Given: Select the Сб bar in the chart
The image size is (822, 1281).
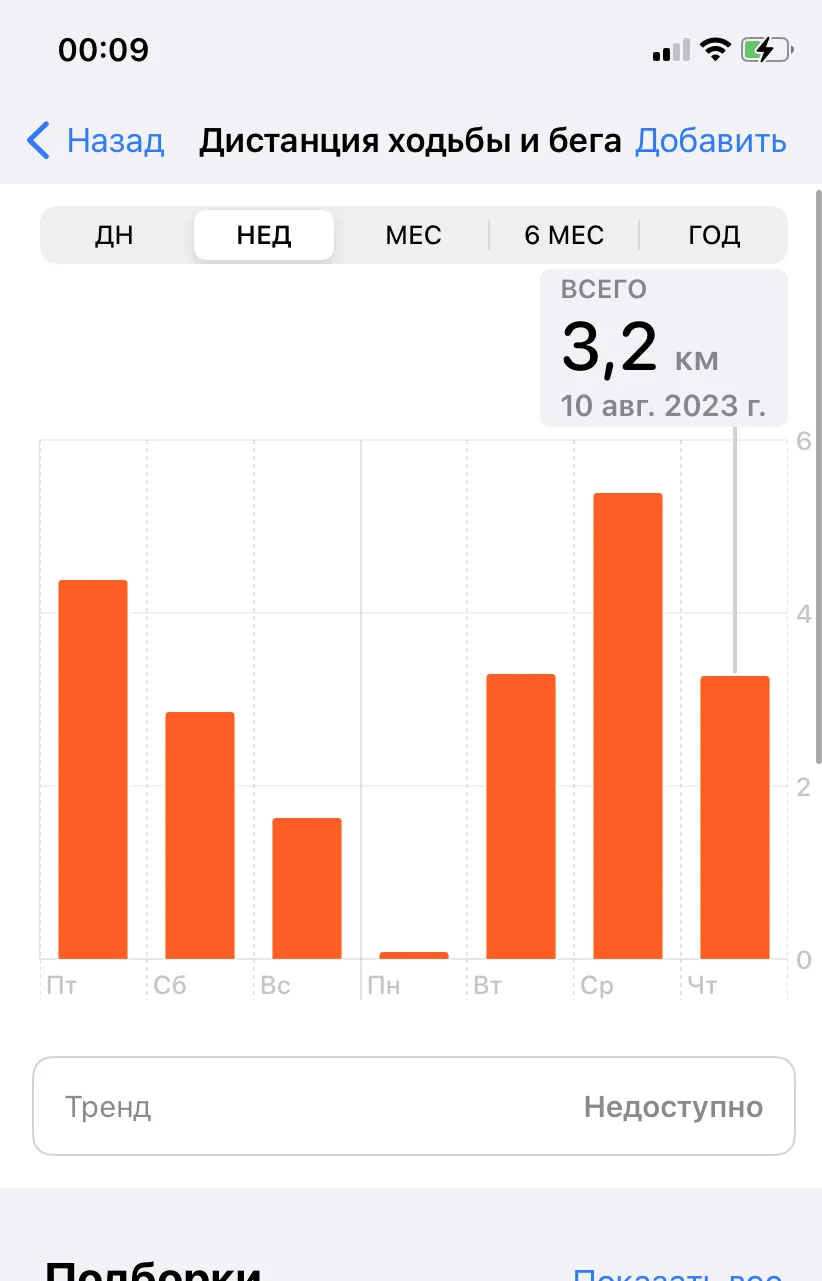Looking at the screenshot, I should [x=200, y=835].
